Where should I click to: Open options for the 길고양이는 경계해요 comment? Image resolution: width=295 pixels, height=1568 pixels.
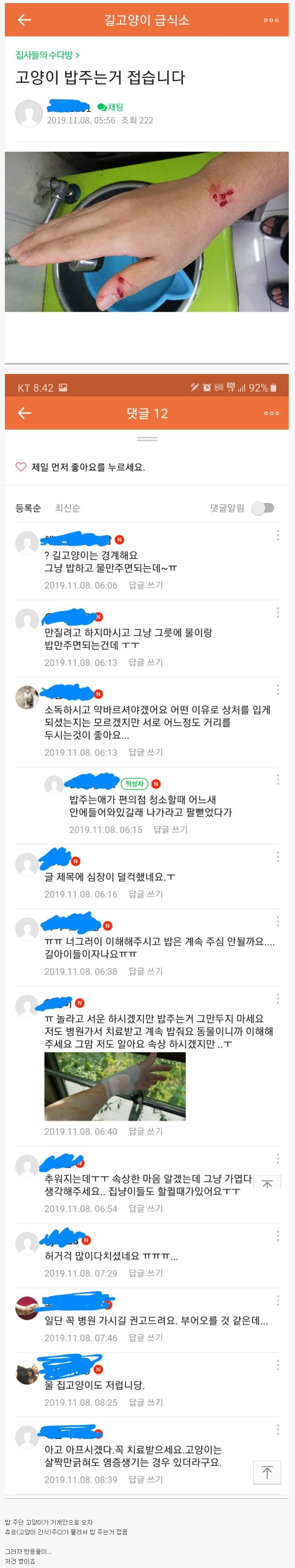click(x=278, y=535)
